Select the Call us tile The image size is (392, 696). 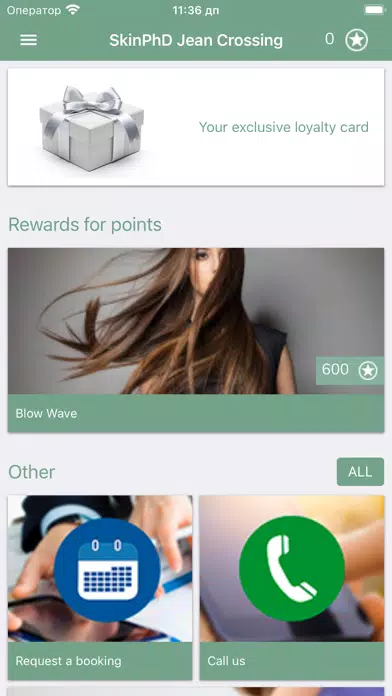(292, 588)
